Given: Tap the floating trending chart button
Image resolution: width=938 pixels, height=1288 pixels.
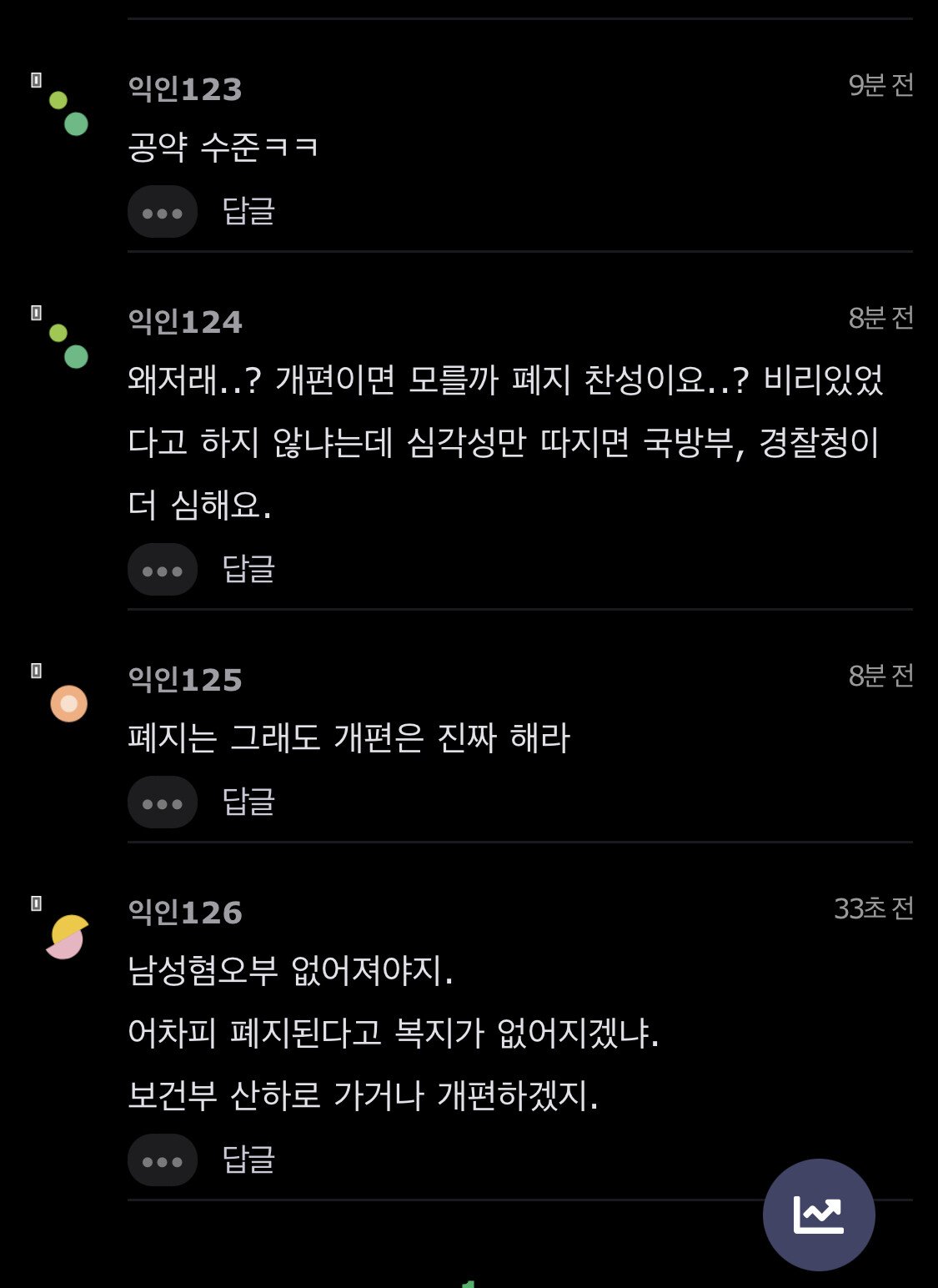Looking at the screenshot, I should point(818,1215).
